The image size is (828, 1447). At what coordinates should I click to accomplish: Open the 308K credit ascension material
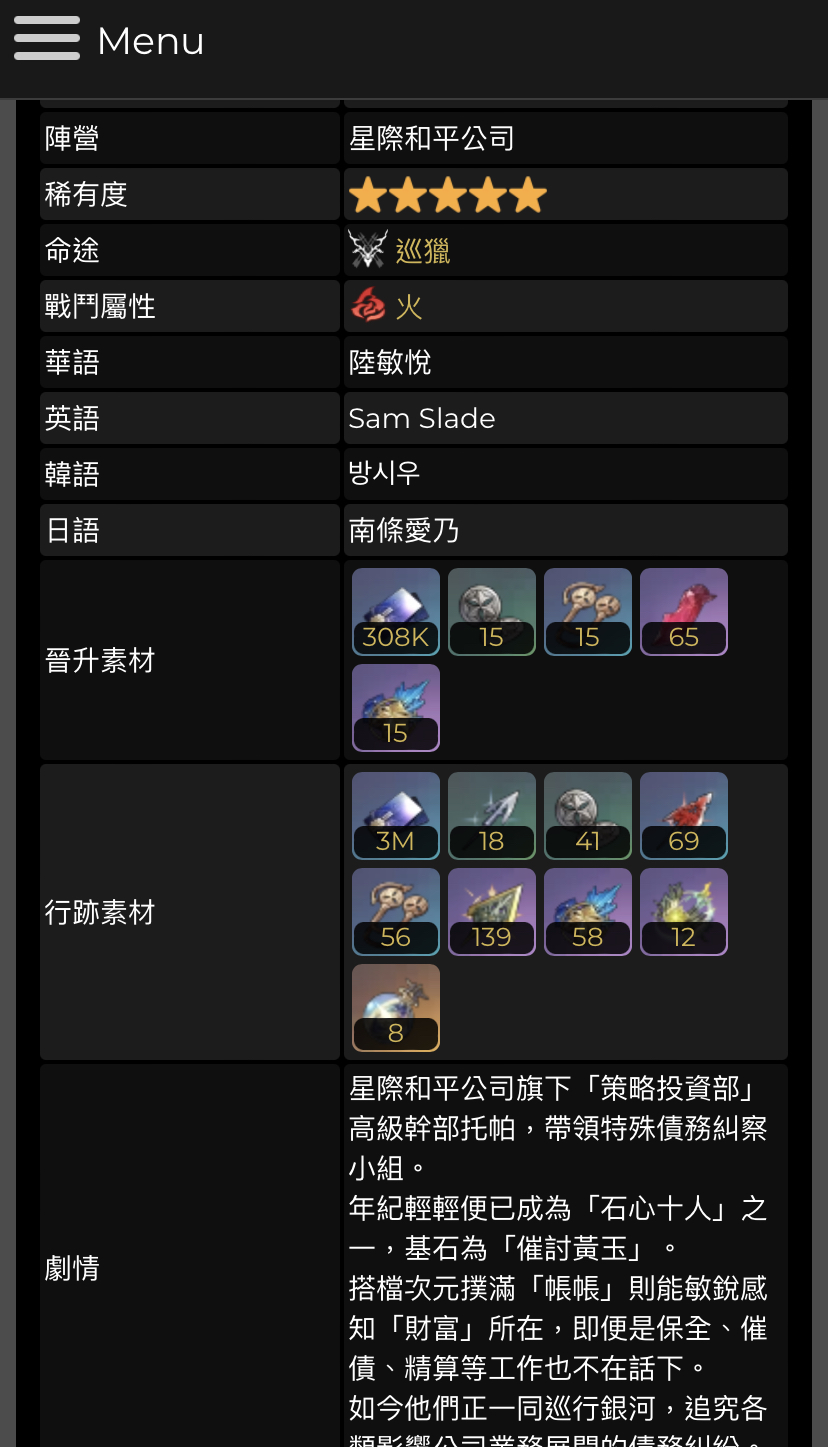click(396, 611)
